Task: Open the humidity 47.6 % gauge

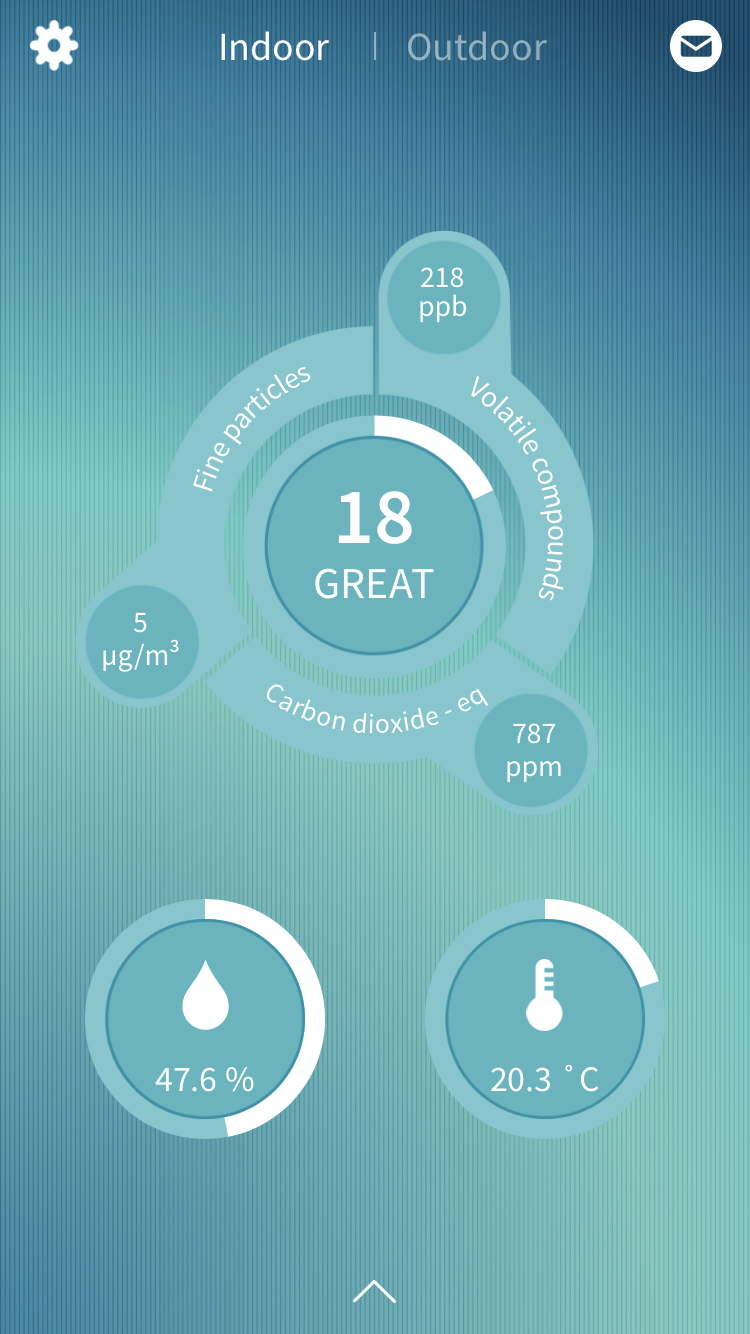Action: (x=205, y=1019)
